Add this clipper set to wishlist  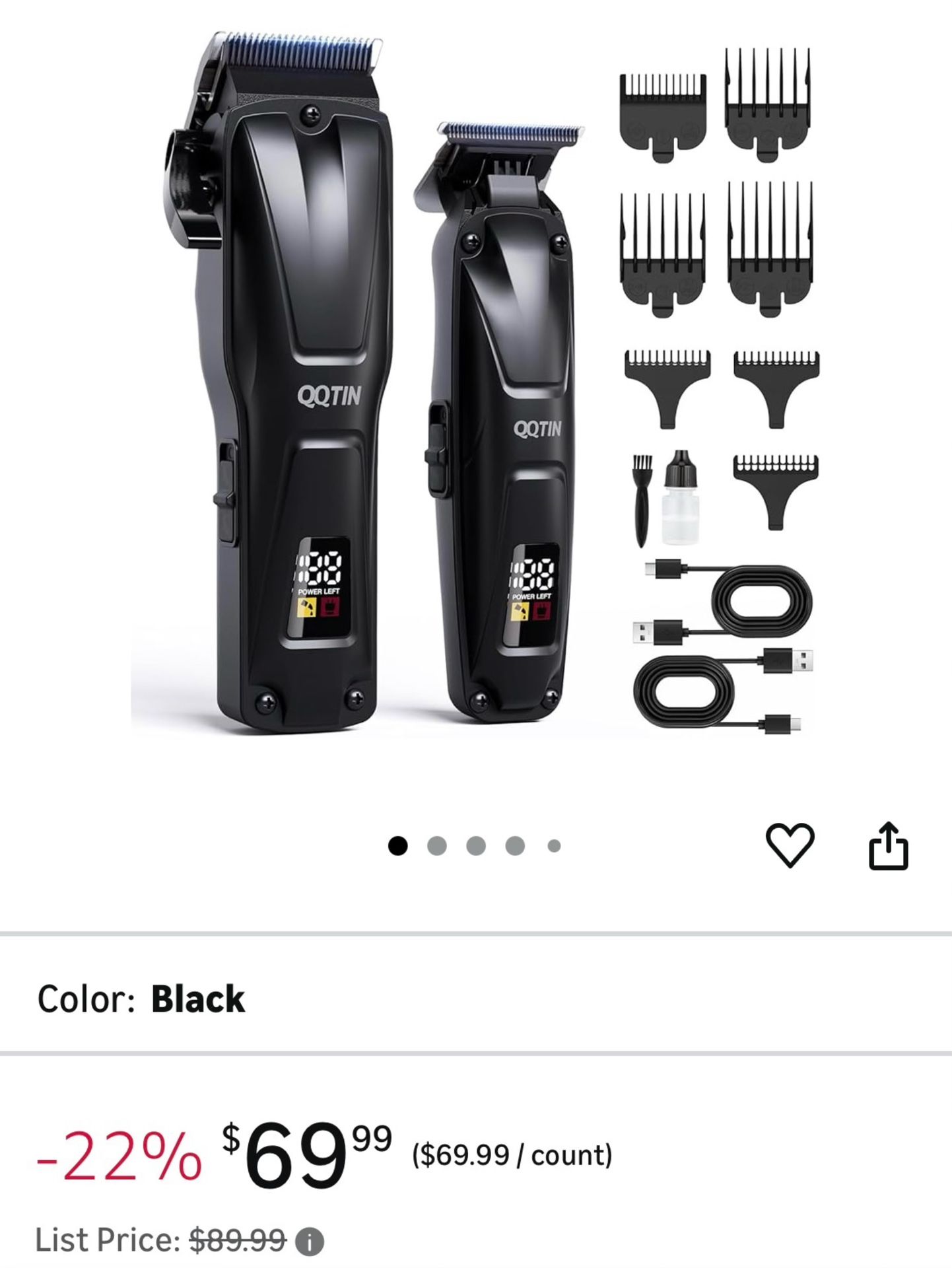790,845
